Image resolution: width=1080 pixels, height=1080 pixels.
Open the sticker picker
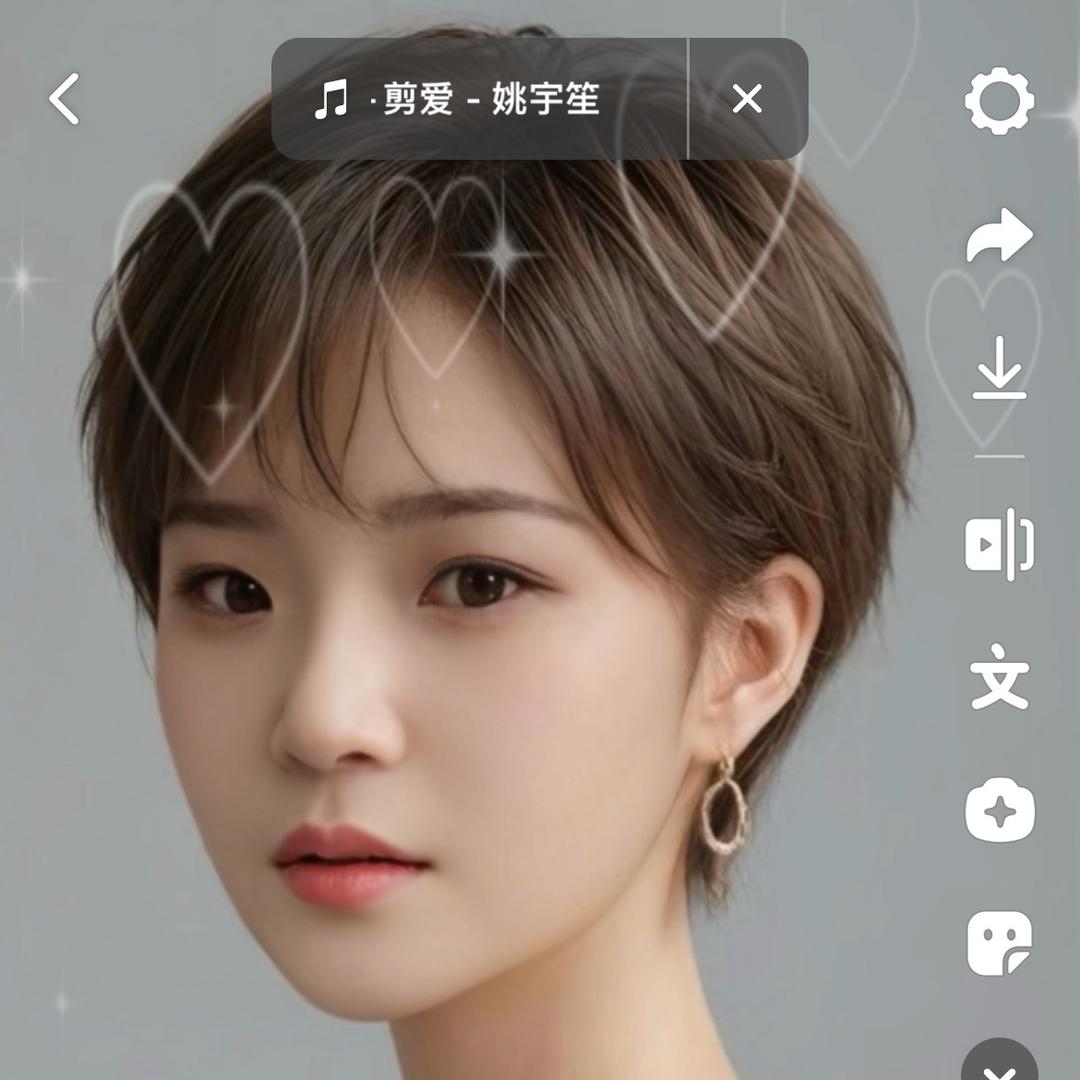point(999,943)
